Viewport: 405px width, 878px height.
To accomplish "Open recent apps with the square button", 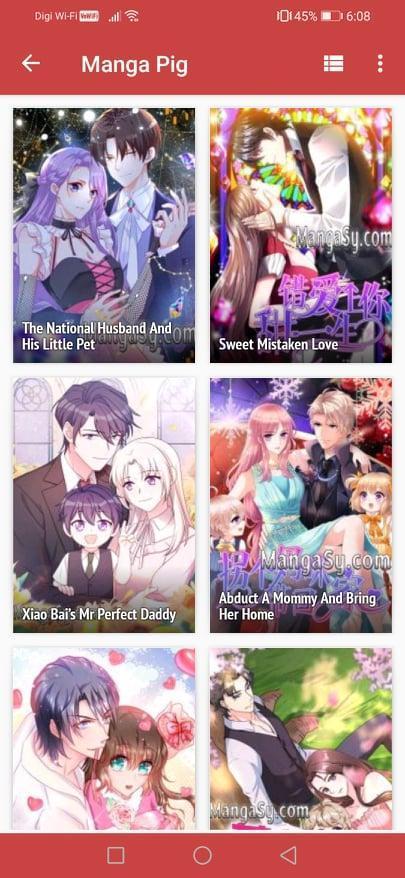I will coord(116,855).
